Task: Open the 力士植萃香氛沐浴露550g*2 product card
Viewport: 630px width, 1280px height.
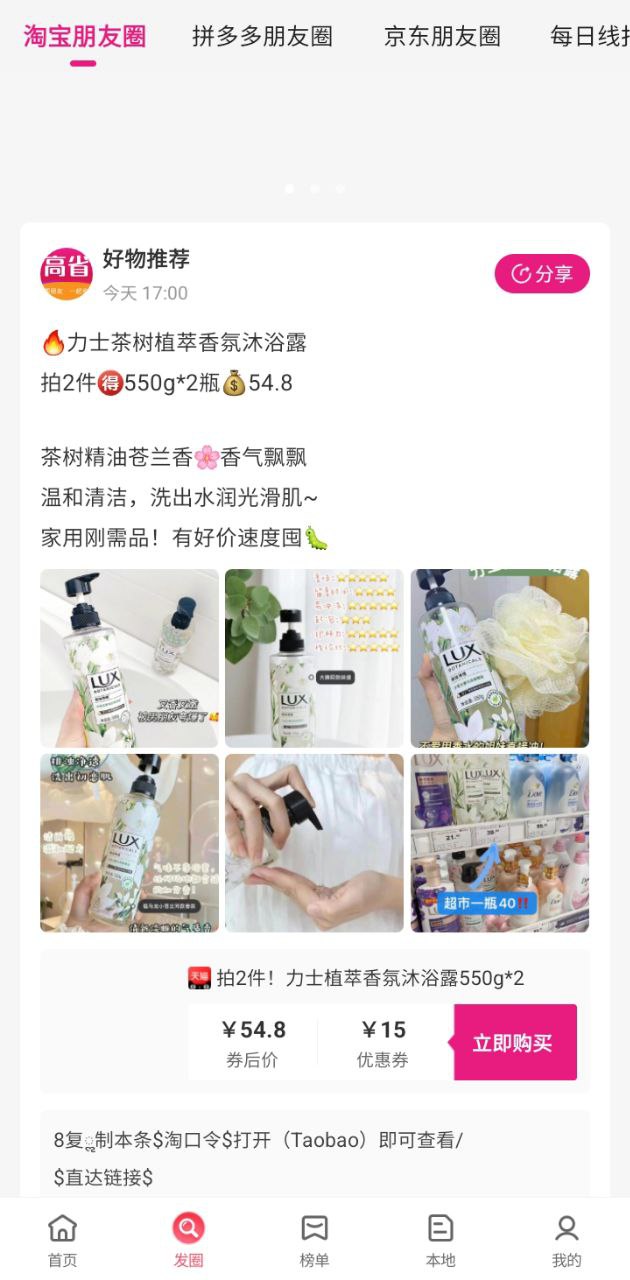Action: coord(370,978)
